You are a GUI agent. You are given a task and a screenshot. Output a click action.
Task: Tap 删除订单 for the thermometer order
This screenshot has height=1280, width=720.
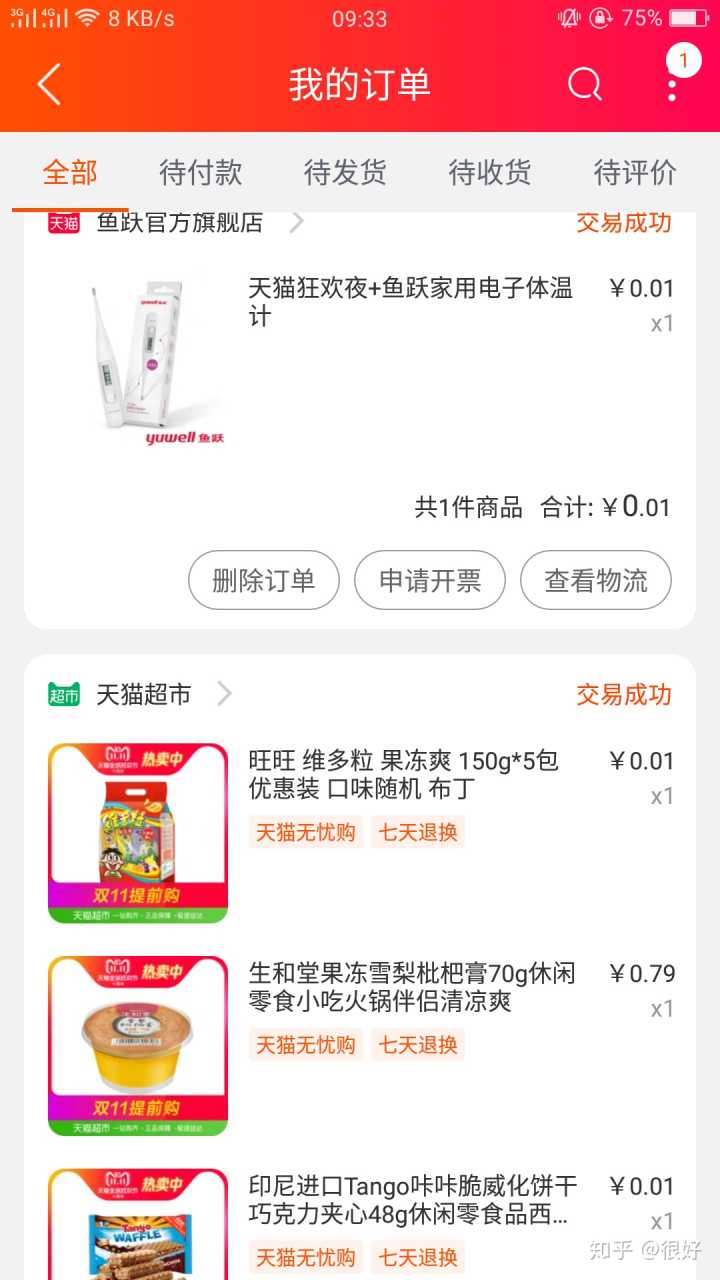coord(264,580)
